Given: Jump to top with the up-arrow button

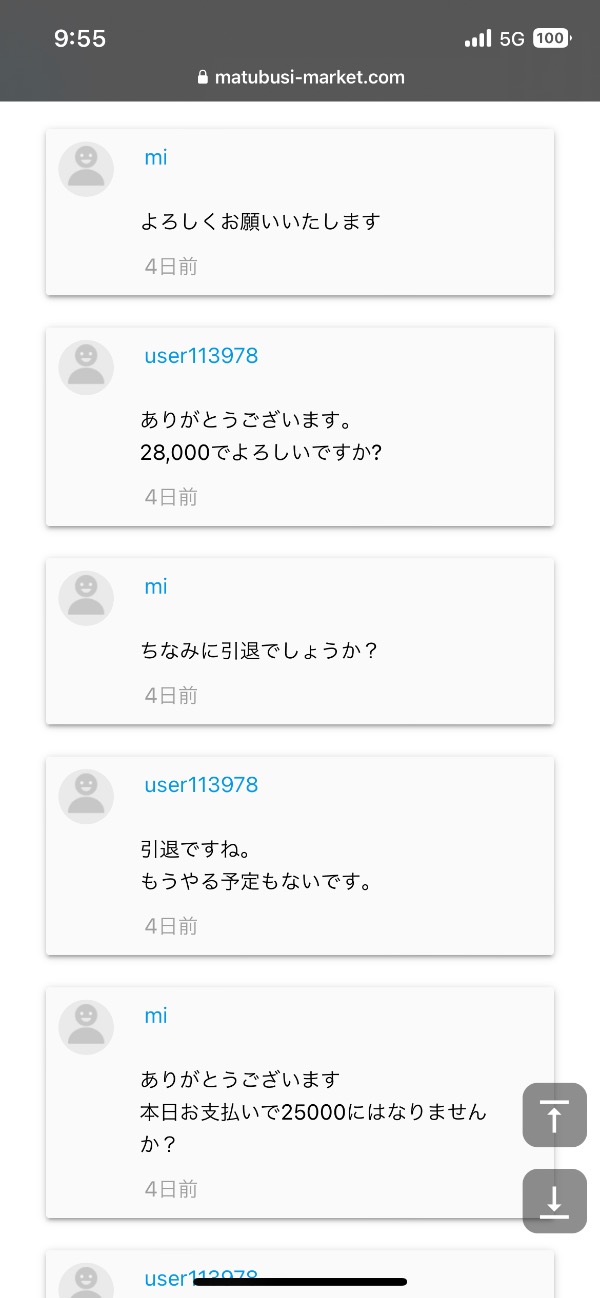Looking at the screenshot, I should click(x=555, y=1114).
